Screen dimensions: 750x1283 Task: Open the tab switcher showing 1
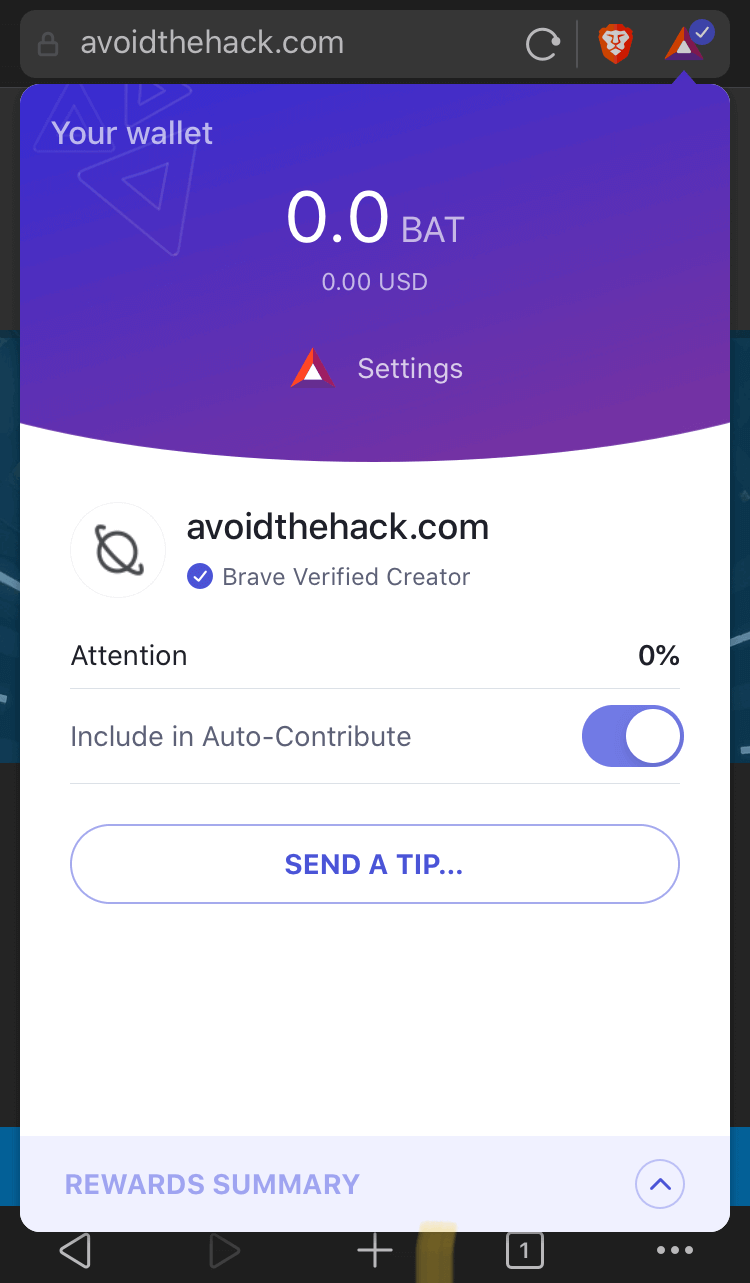point(525,1250)
